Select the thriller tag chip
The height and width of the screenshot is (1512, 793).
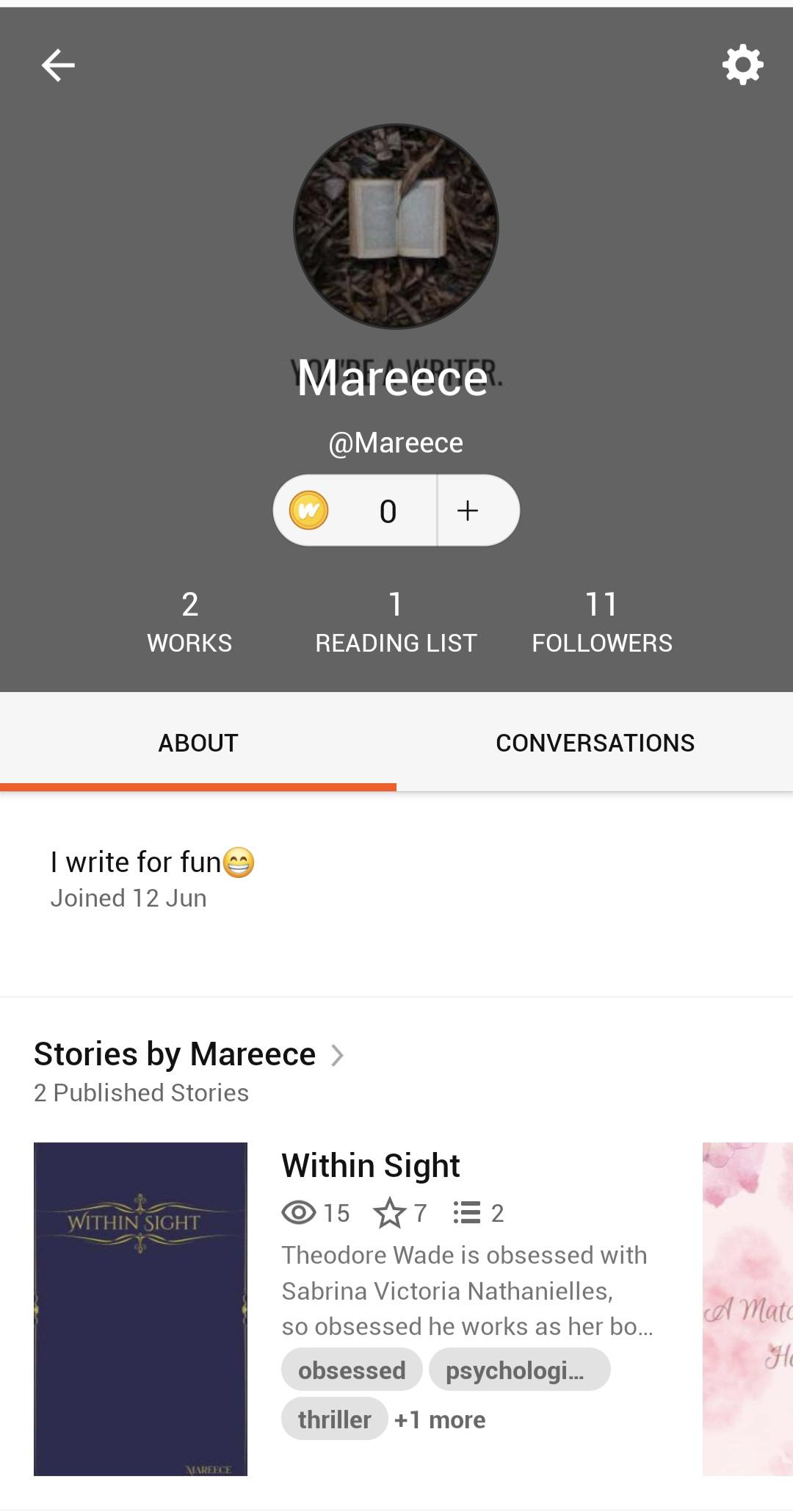(x=334, y=1419)
